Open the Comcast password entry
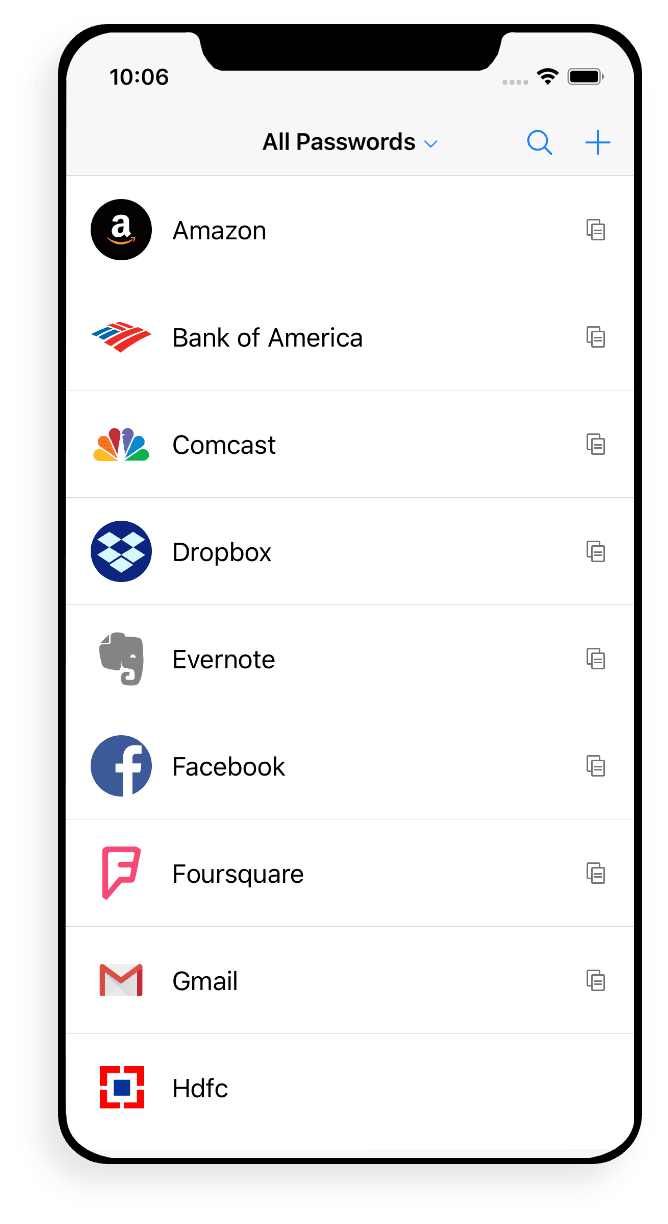Image resolution: width=668 pixels, height=1224 pixels. [x=224, y=445]
